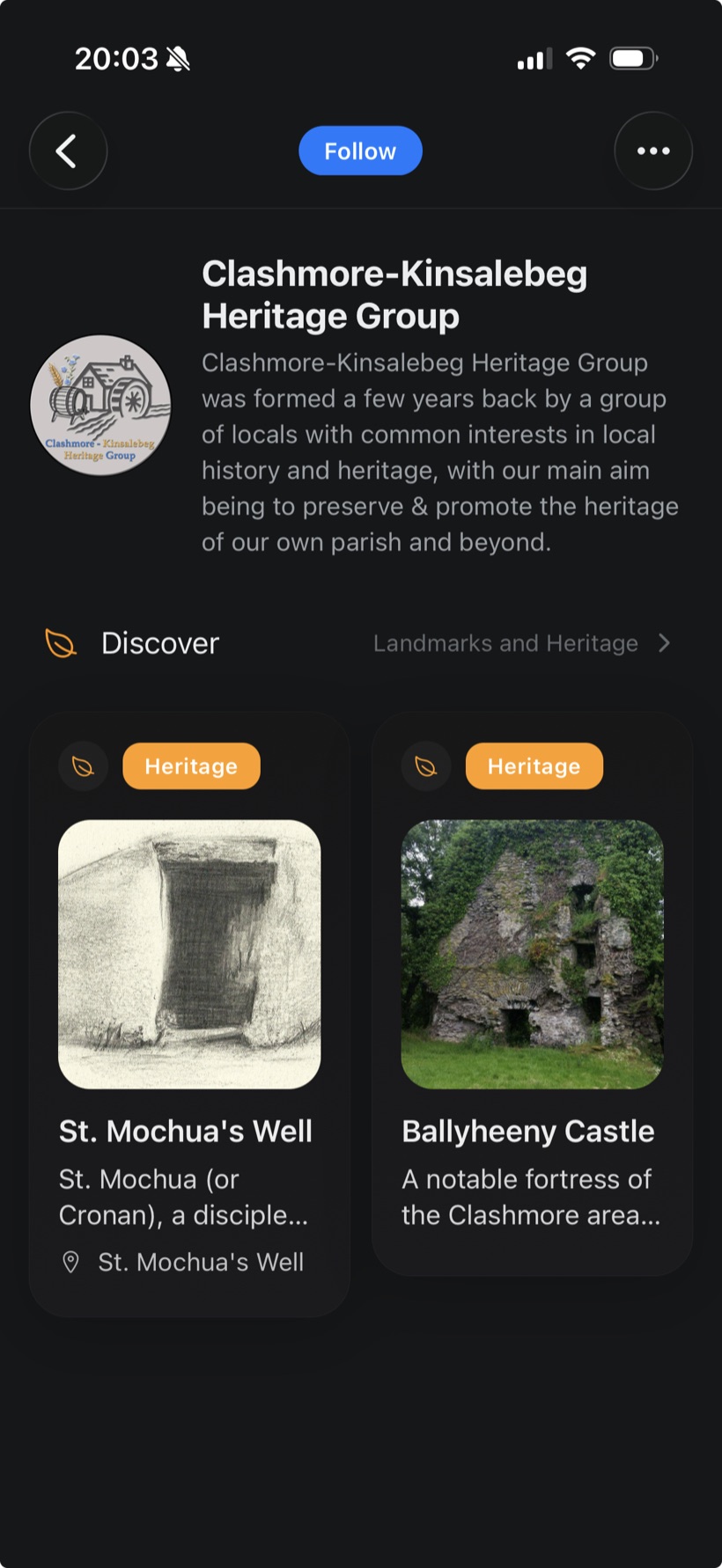Viewport: 722px width, 1568px height.
Task: Open the three-dot overflow menu
Action: [x=653, y=151]
